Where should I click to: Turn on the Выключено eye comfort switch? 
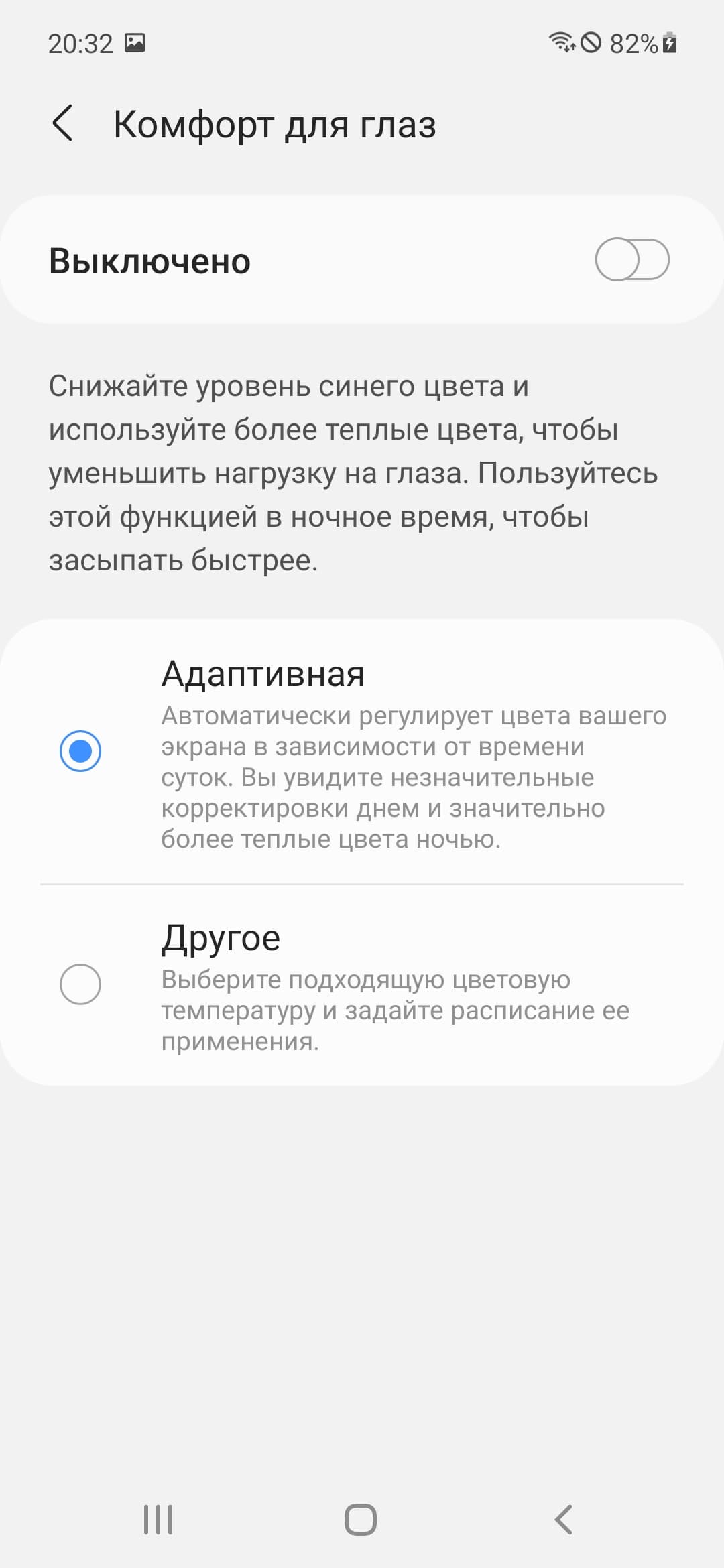click(631, 260)
